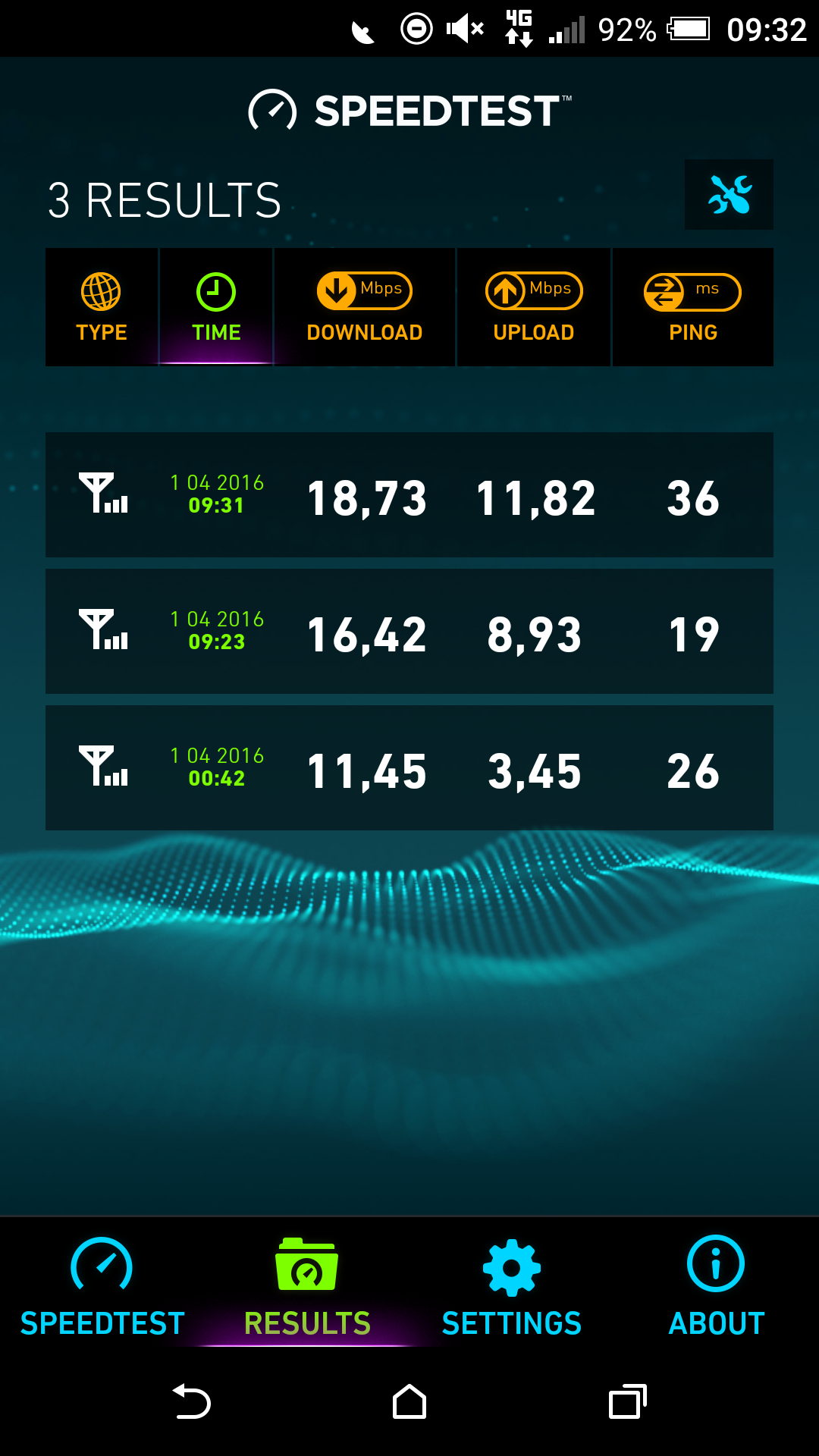Sort results by Time

216,307
